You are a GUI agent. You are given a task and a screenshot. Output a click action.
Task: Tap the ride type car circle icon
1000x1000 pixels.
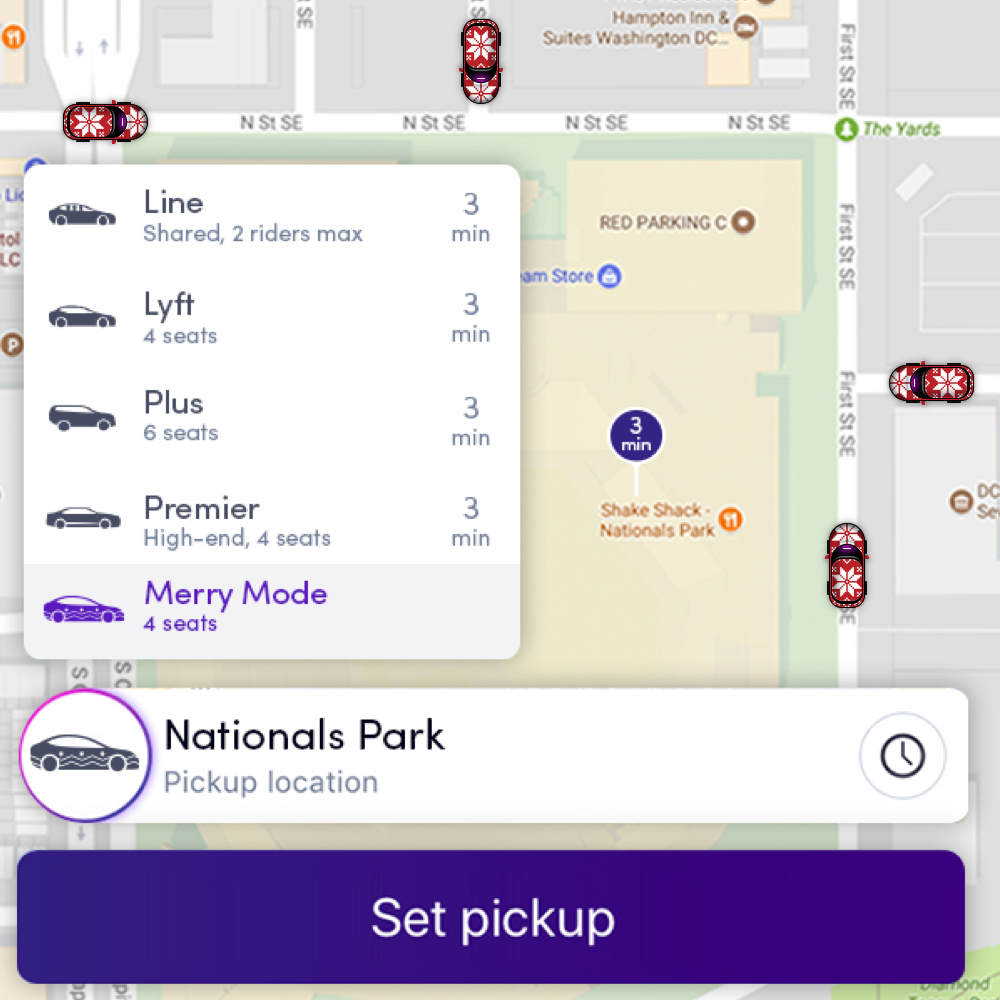pos(84,756)
